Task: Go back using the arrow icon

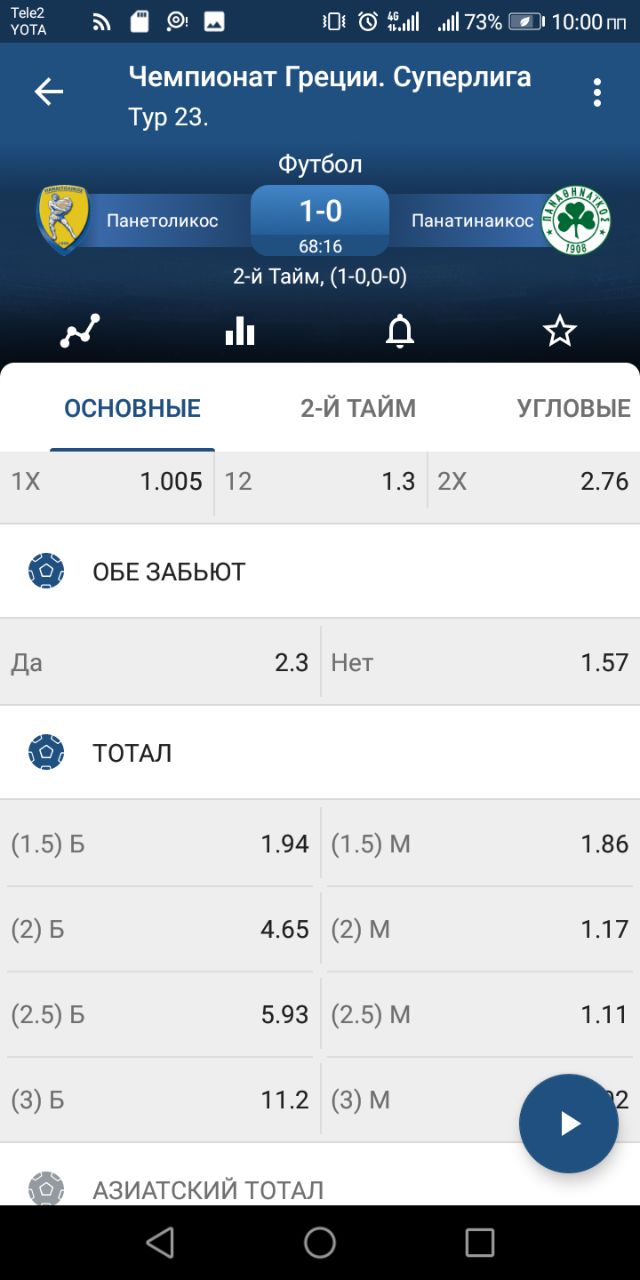Action: pyautogui.click(x=49, y=92)
